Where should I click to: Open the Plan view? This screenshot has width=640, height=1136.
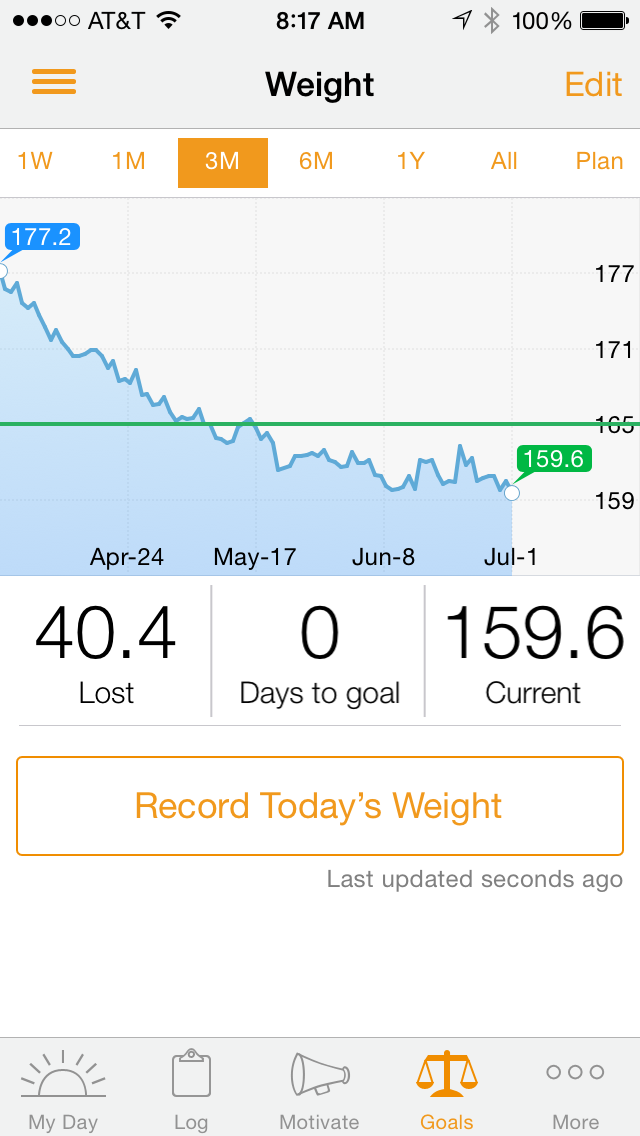click(x=599, y=162)
